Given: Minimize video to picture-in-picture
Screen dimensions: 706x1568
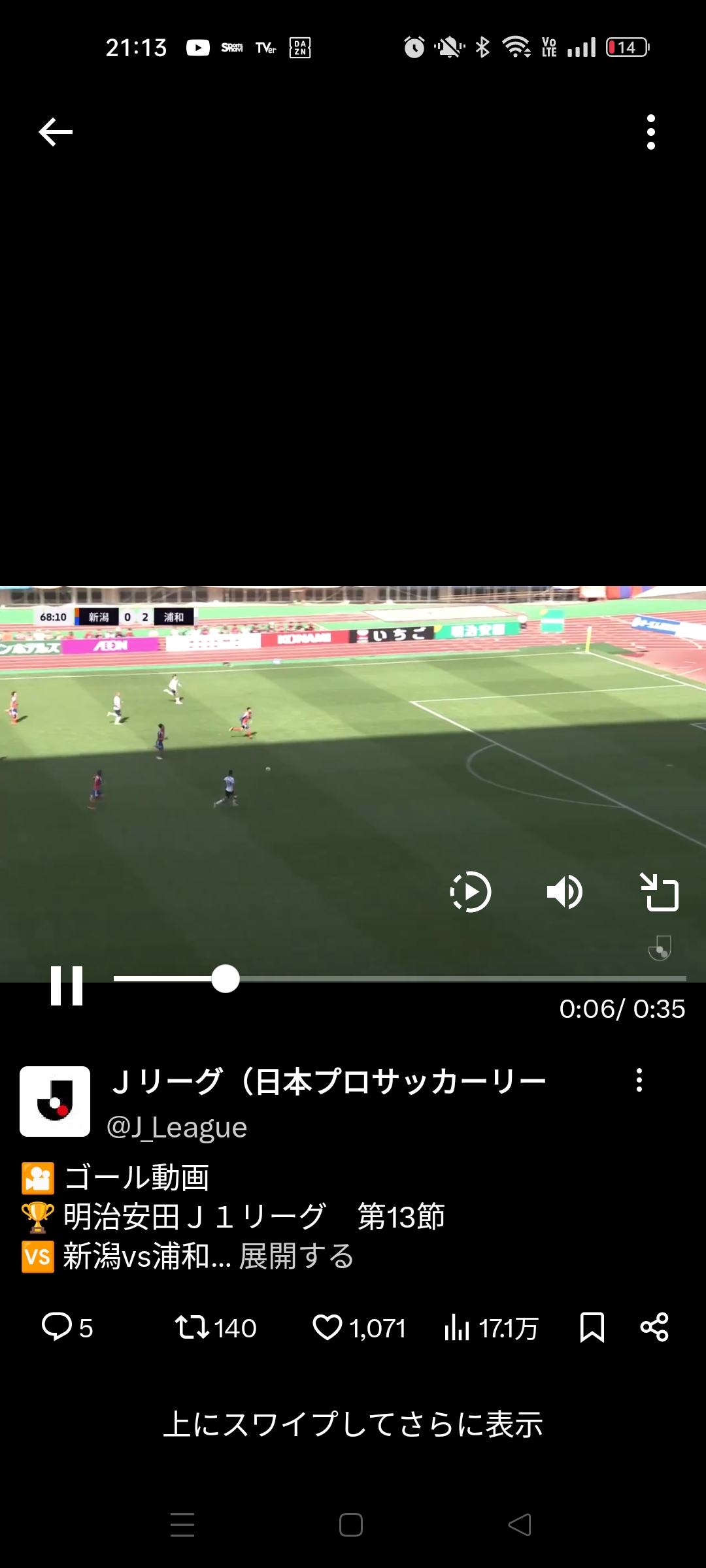Looking at the screenshot, I should coord(659,892).
